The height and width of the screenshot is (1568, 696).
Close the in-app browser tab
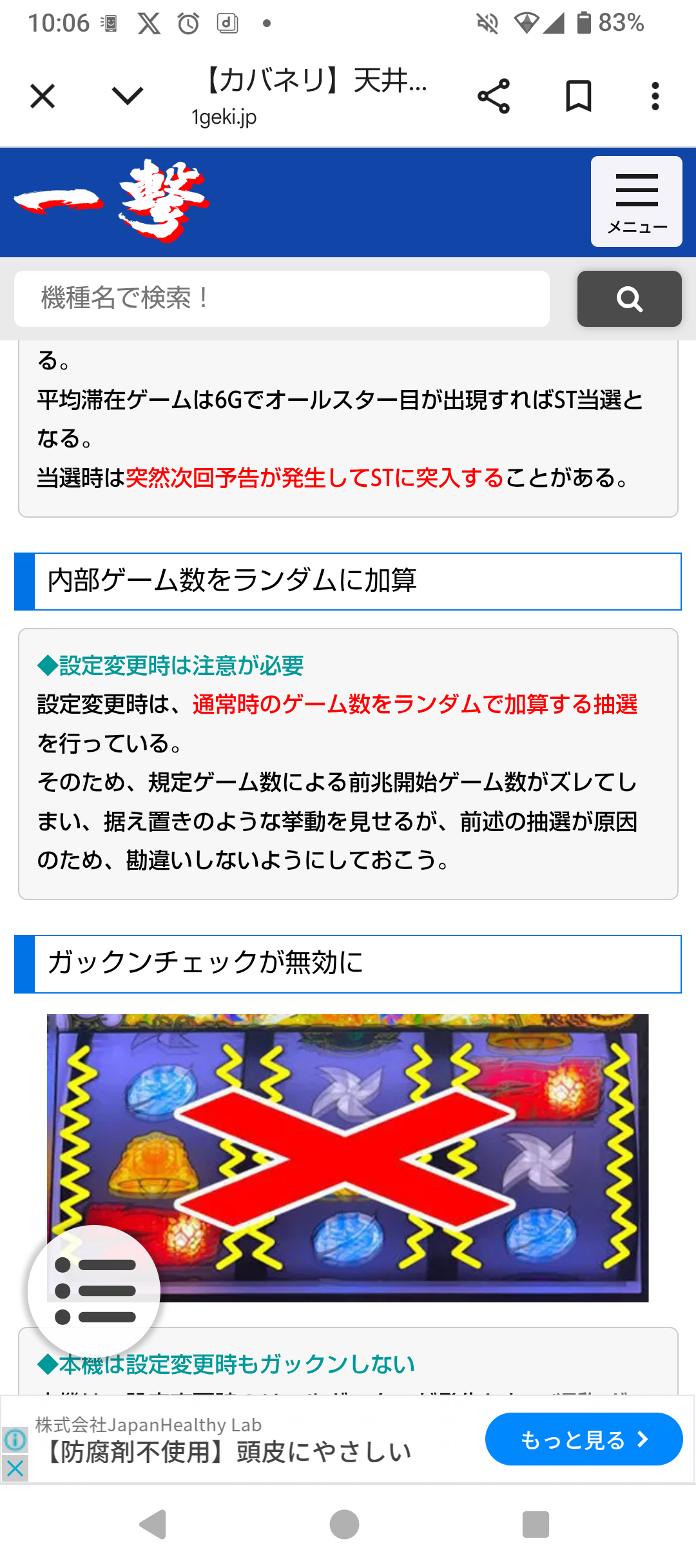tap(43, 97)
